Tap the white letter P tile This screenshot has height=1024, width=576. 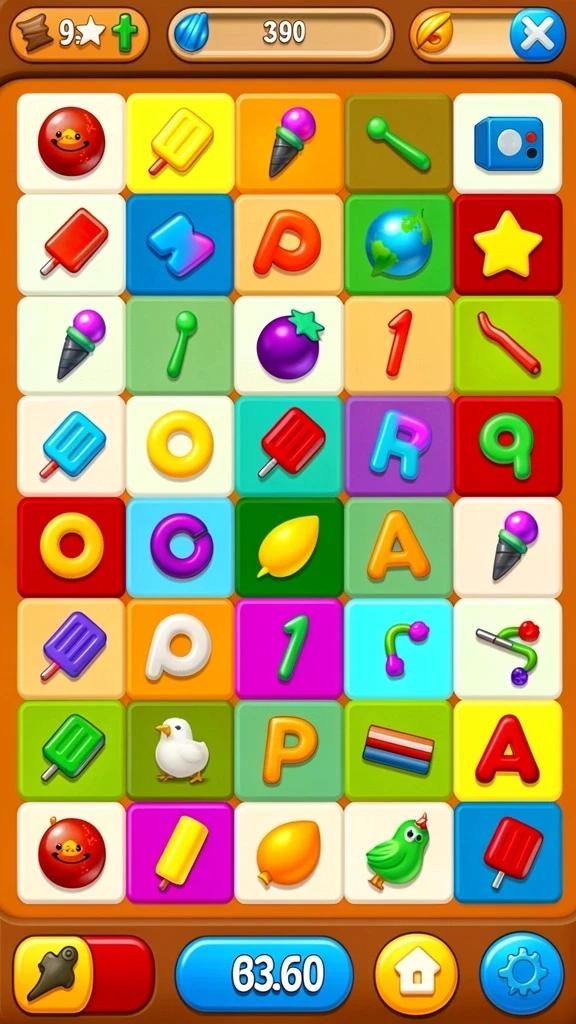tap(180, 648)
